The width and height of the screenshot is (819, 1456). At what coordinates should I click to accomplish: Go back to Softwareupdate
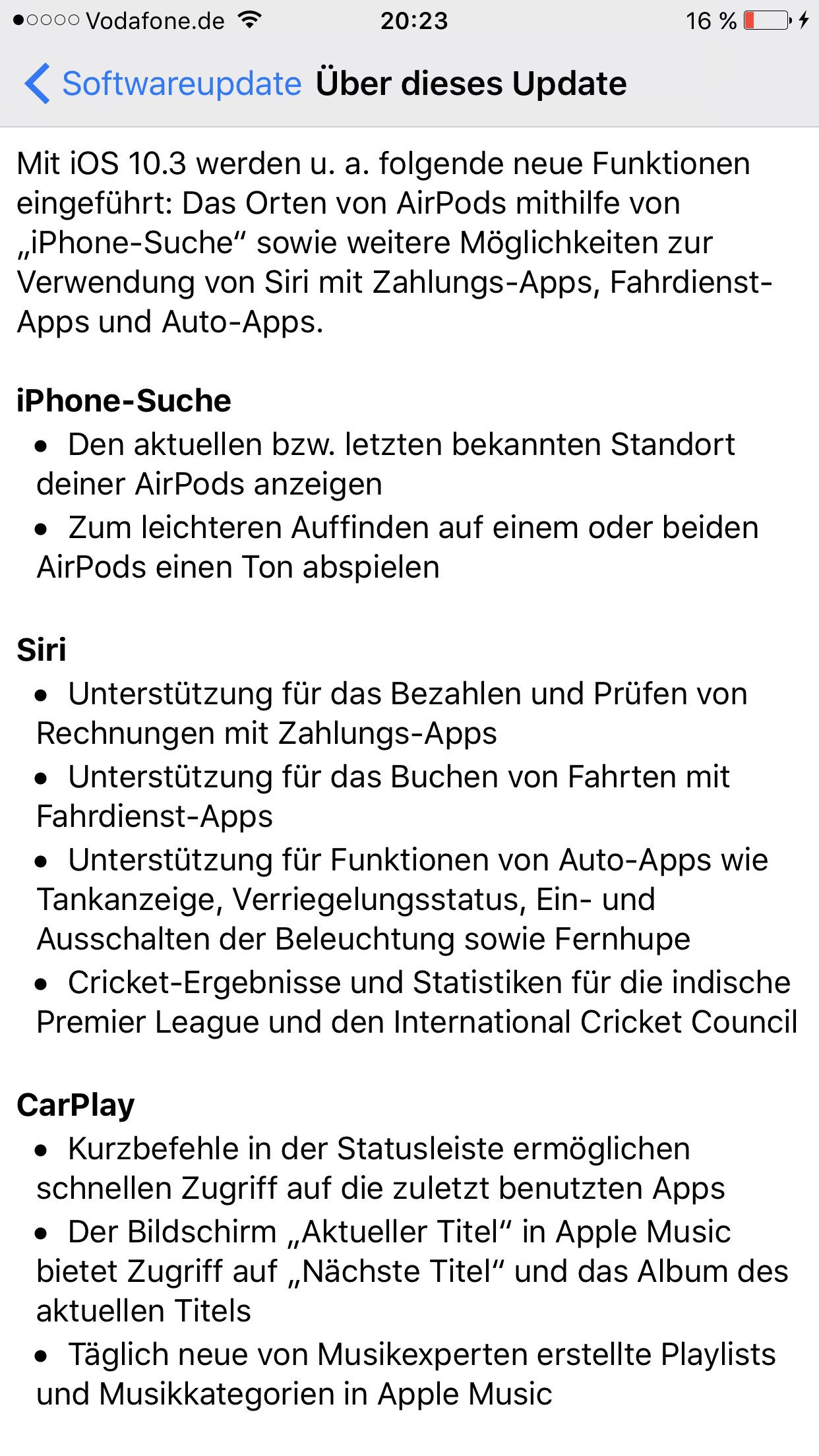click(163, 84)
